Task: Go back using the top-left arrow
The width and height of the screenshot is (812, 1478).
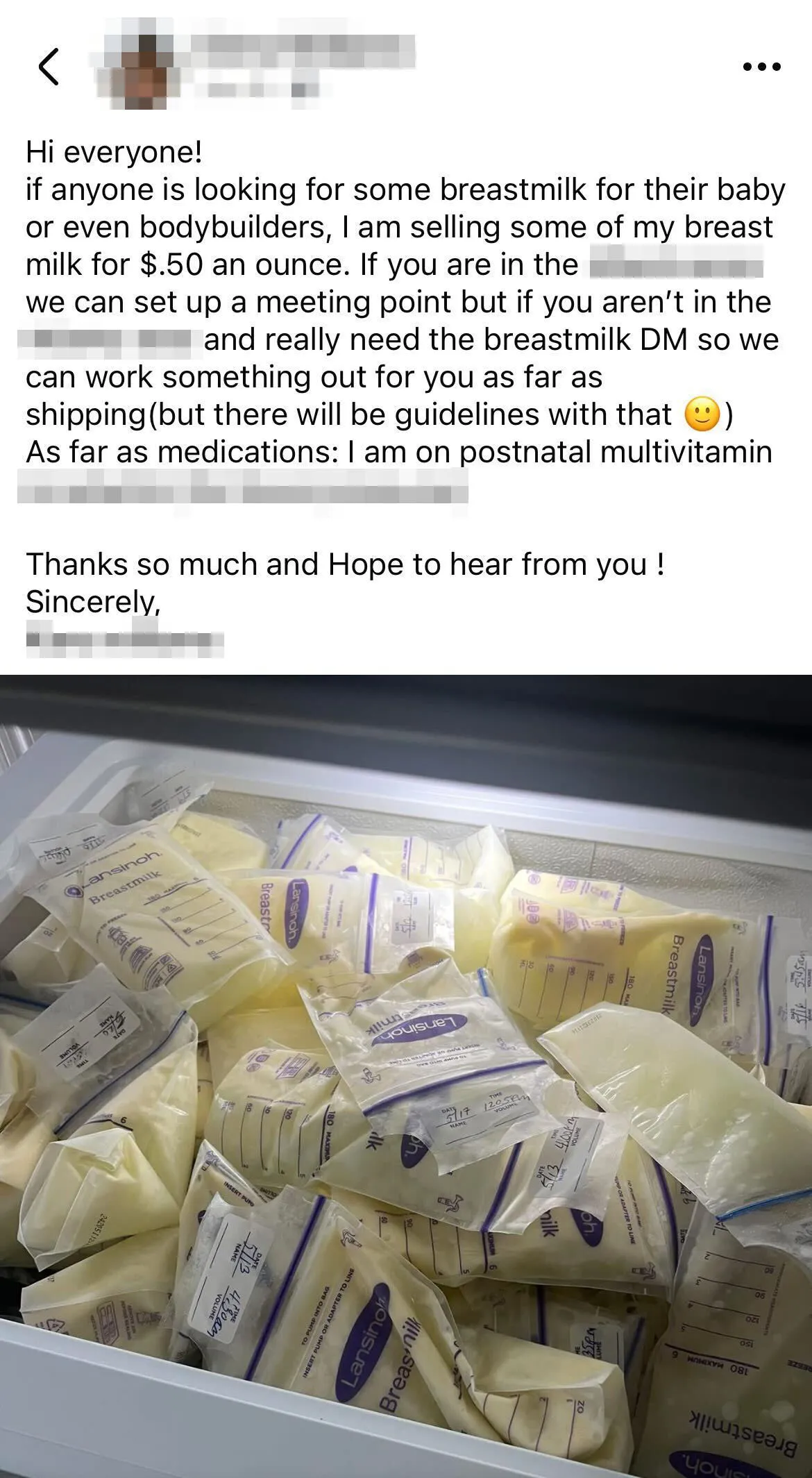Action: coord(49,67)
